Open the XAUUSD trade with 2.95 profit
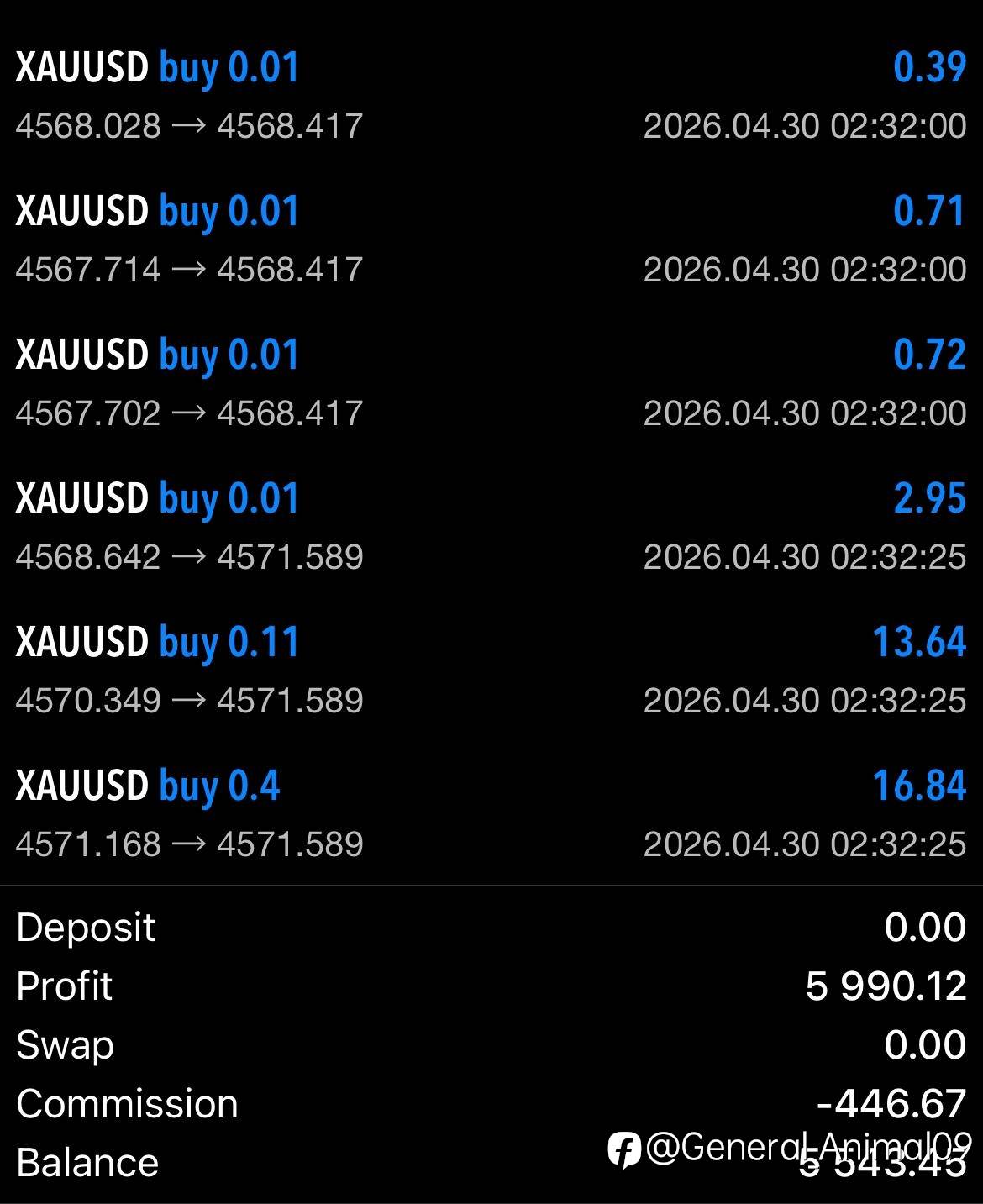 pyautogui.click(x=491, y=526)
